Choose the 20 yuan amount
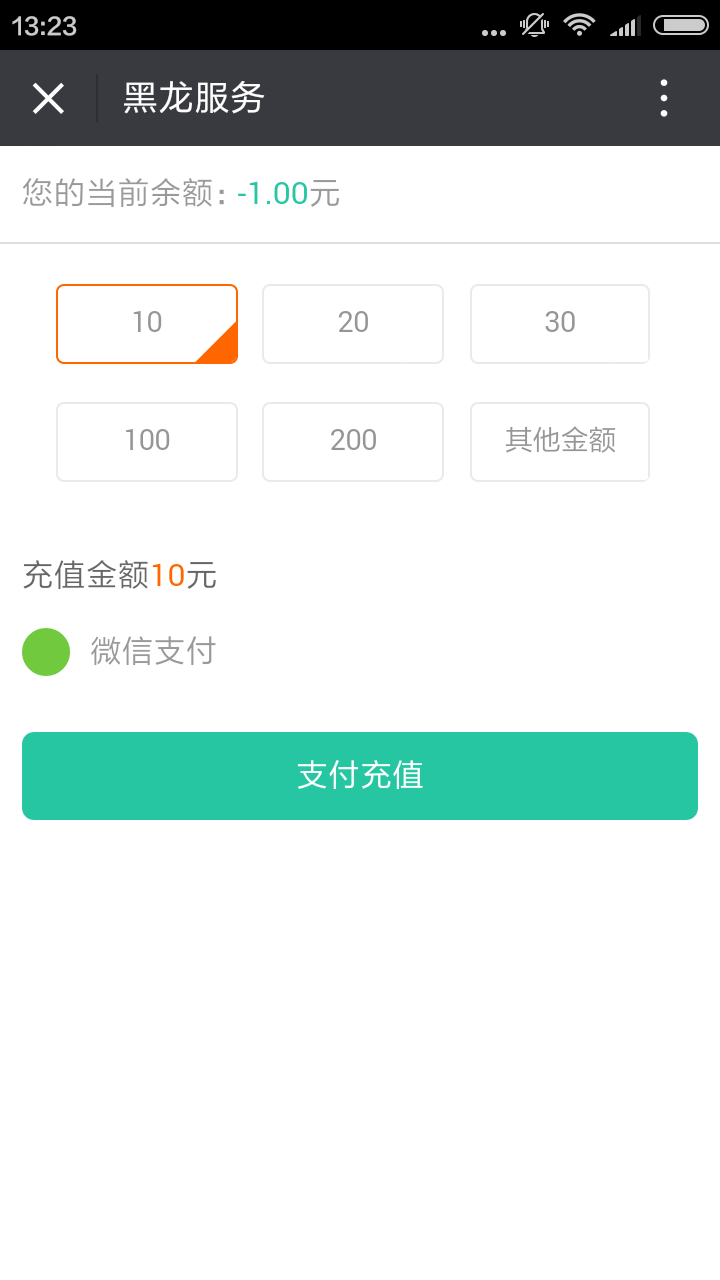 353,323
